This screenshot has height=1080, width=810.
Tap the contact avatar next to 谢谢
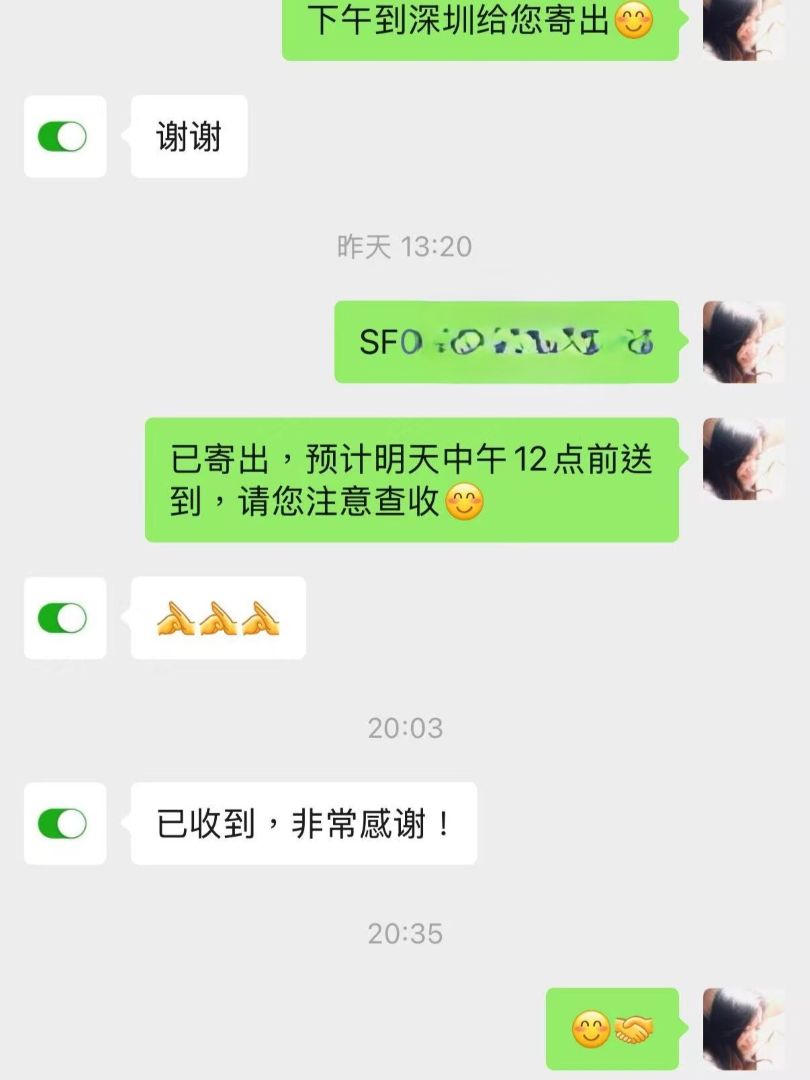click(65, 137)
